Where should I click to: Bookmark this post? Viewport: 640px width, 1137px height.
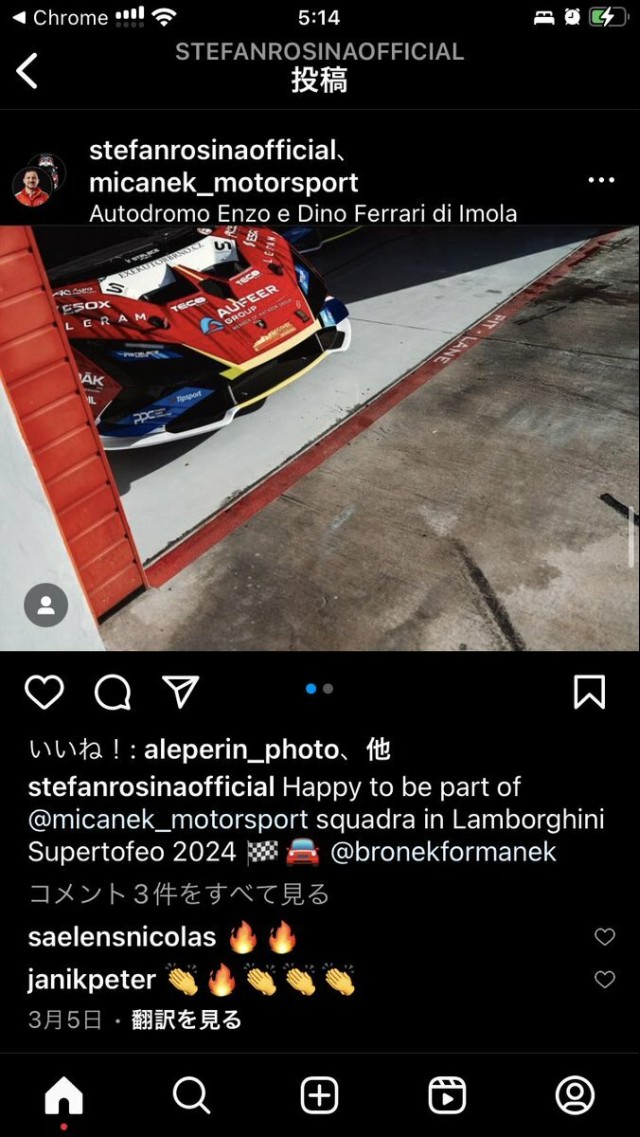(x=589, y=692)
